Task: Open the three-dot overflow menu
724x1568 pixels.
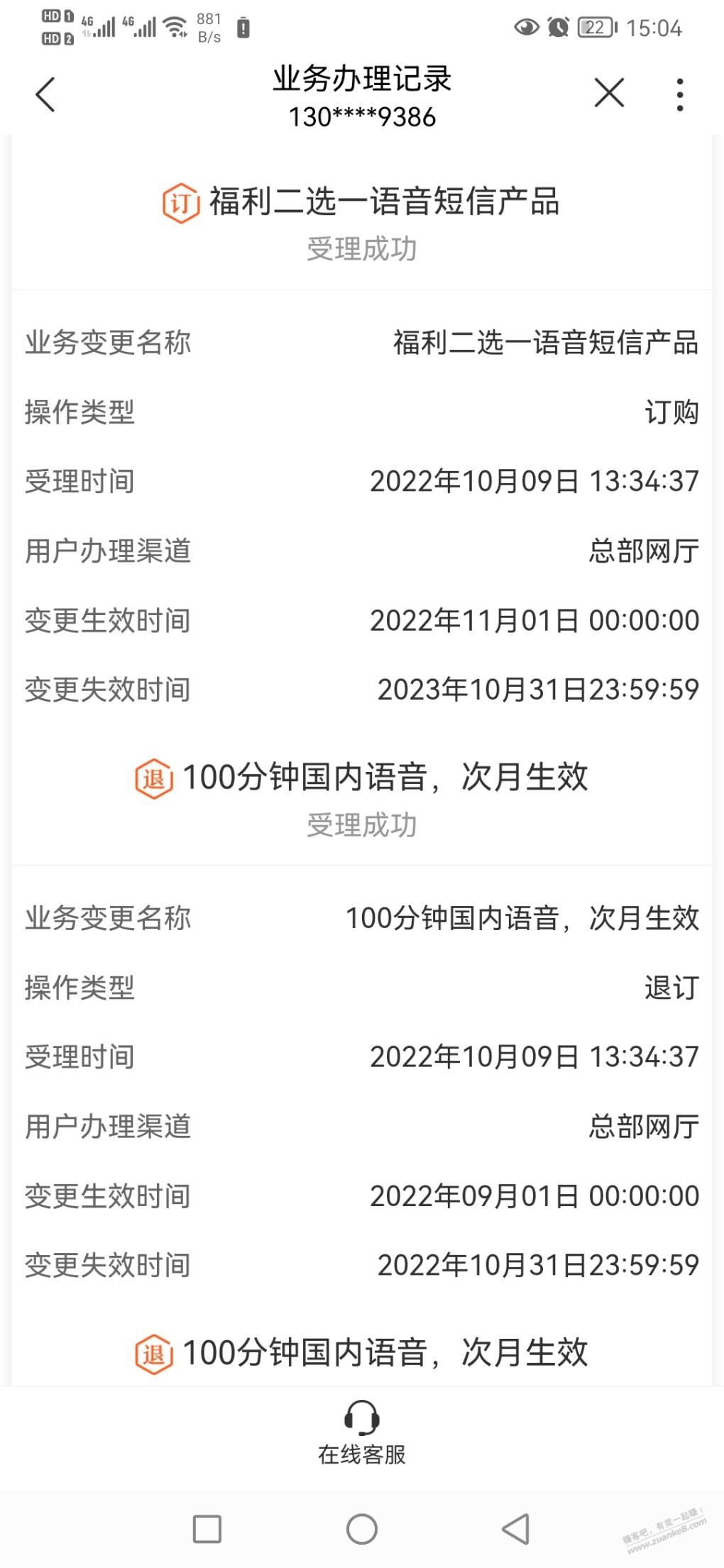Action: tap(680, 94)
